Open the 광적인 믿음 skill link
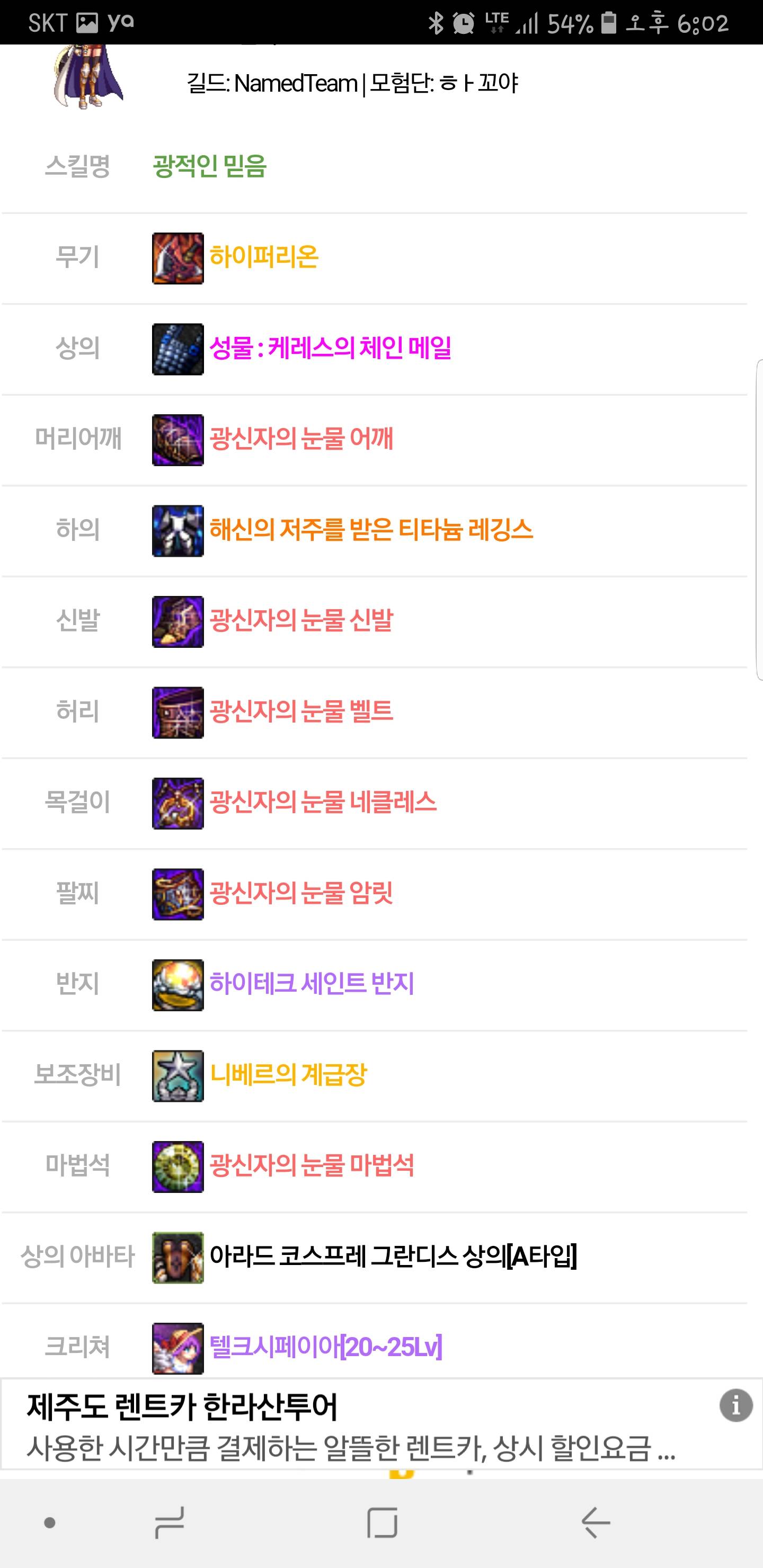The width and height of the screenshot is (763, 1568). [209, 166]
